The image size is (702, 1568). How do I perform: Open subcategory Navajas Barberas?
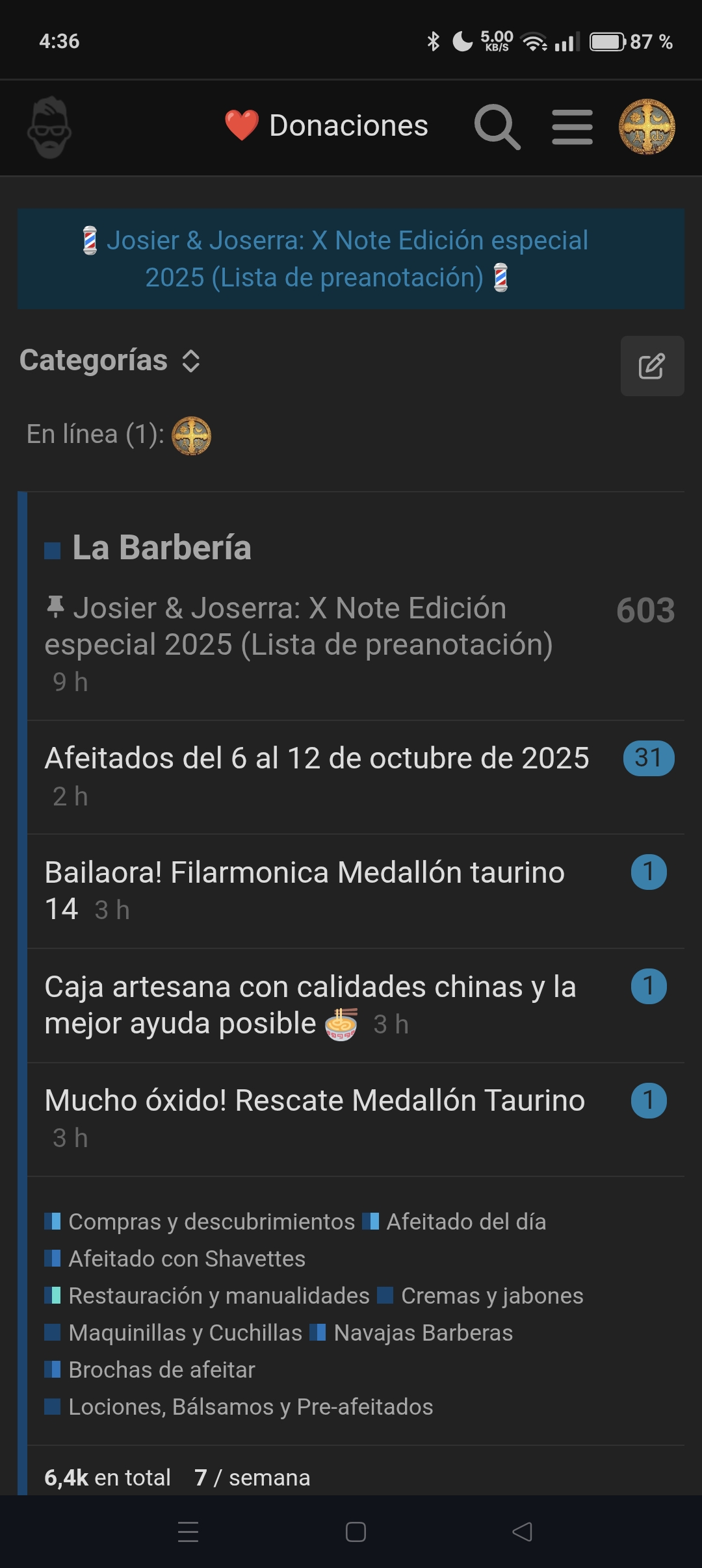[x=422, y=1333]
